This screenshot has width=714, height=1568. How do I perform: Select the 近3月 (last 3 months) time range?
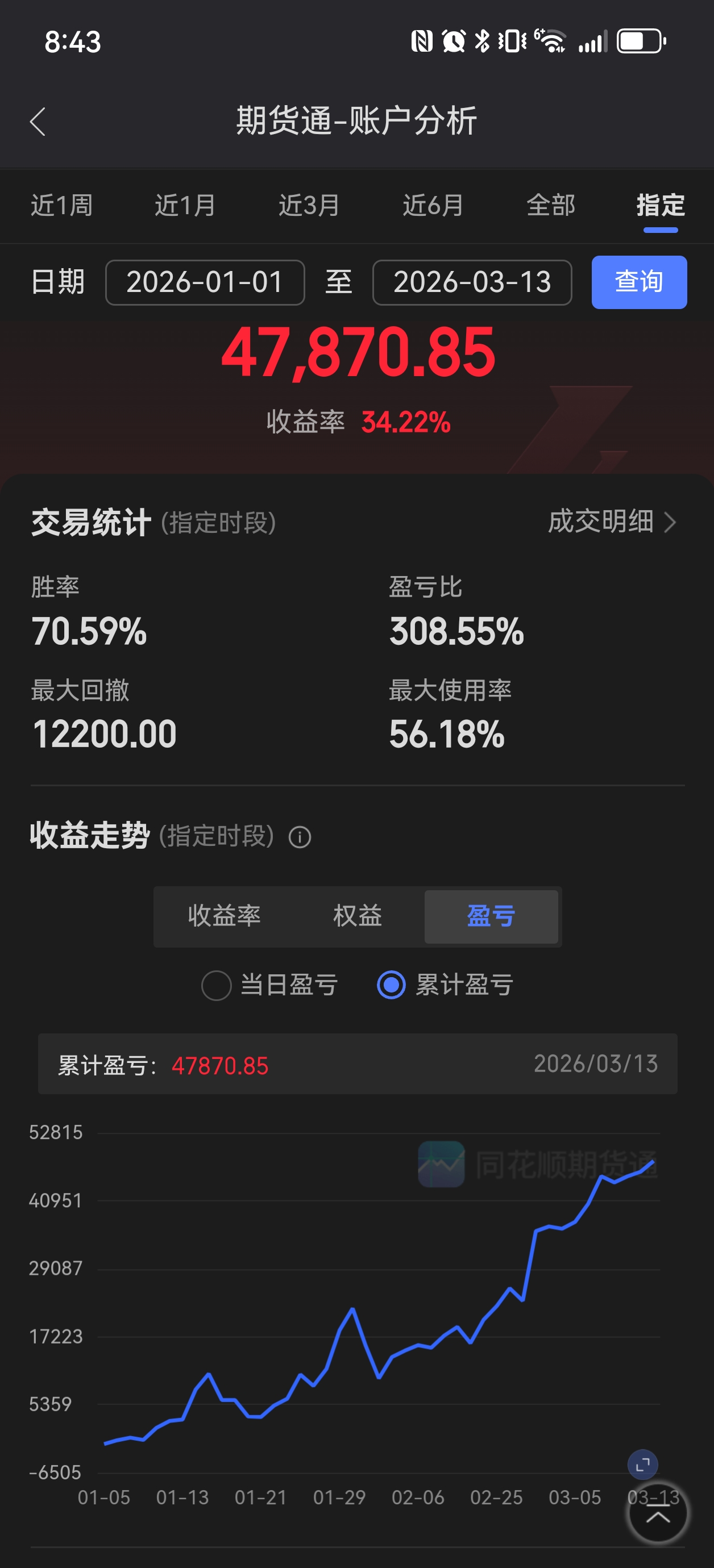pos(309,206)
